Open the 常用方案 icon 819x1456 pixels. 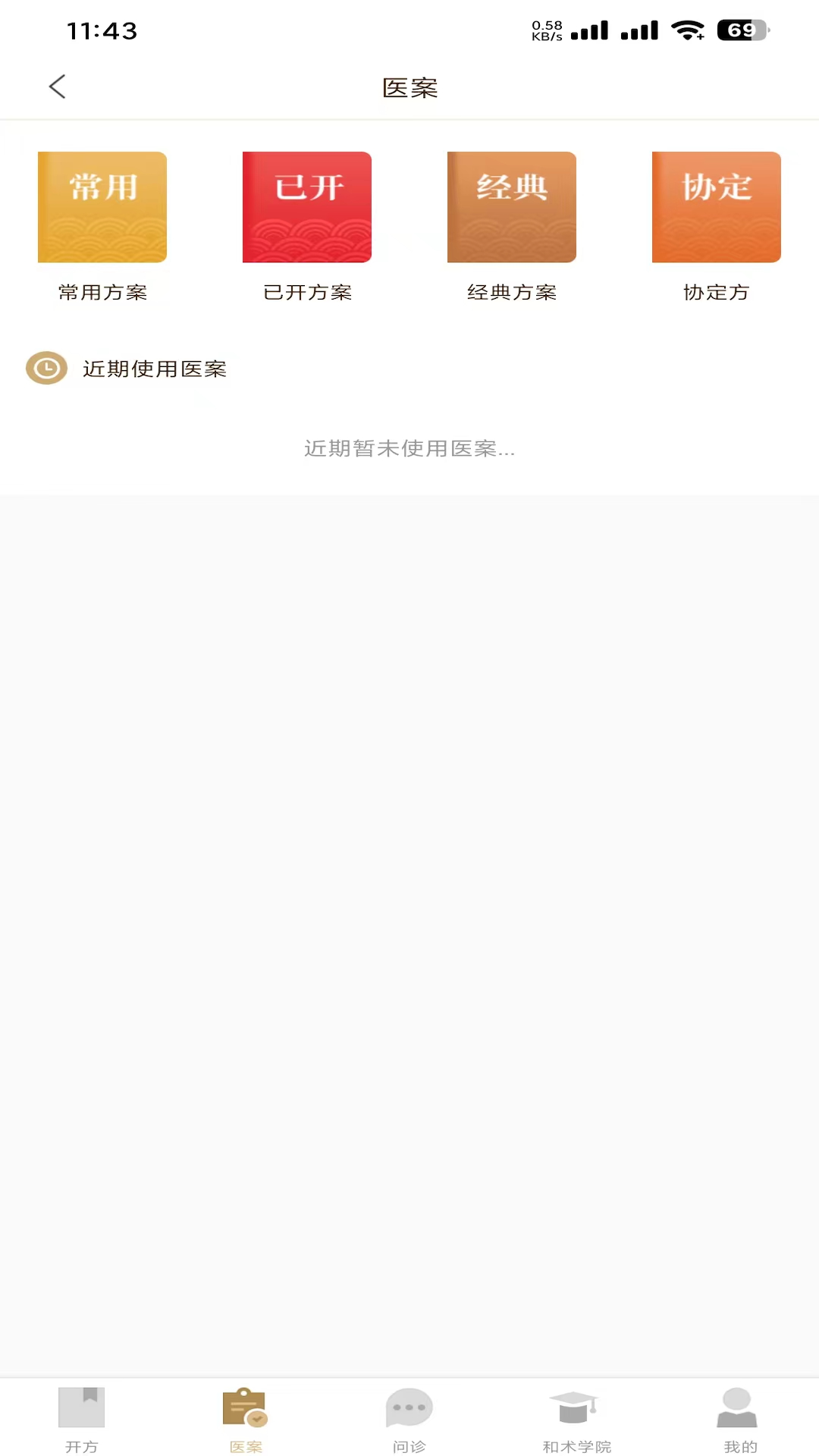[102, 207]
